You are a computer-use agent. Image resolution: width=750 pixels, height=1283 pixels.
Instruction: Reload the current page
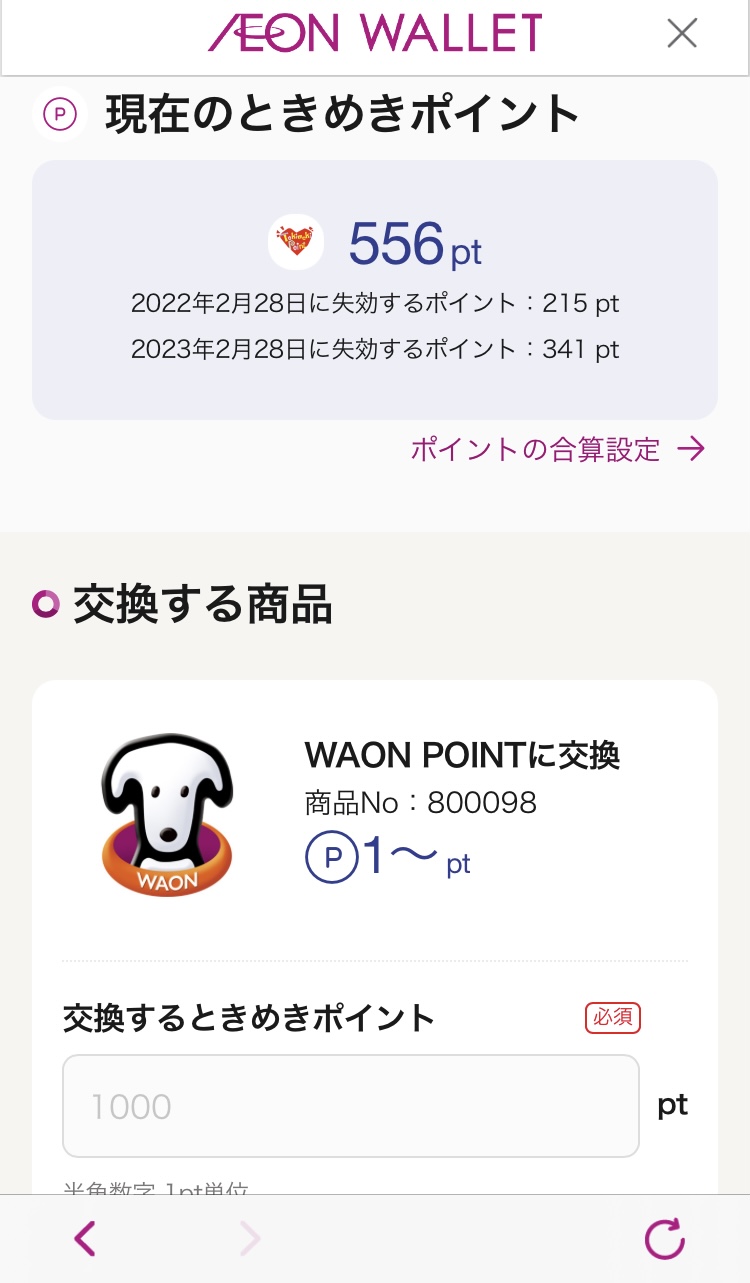click(x=664, y=1239)
